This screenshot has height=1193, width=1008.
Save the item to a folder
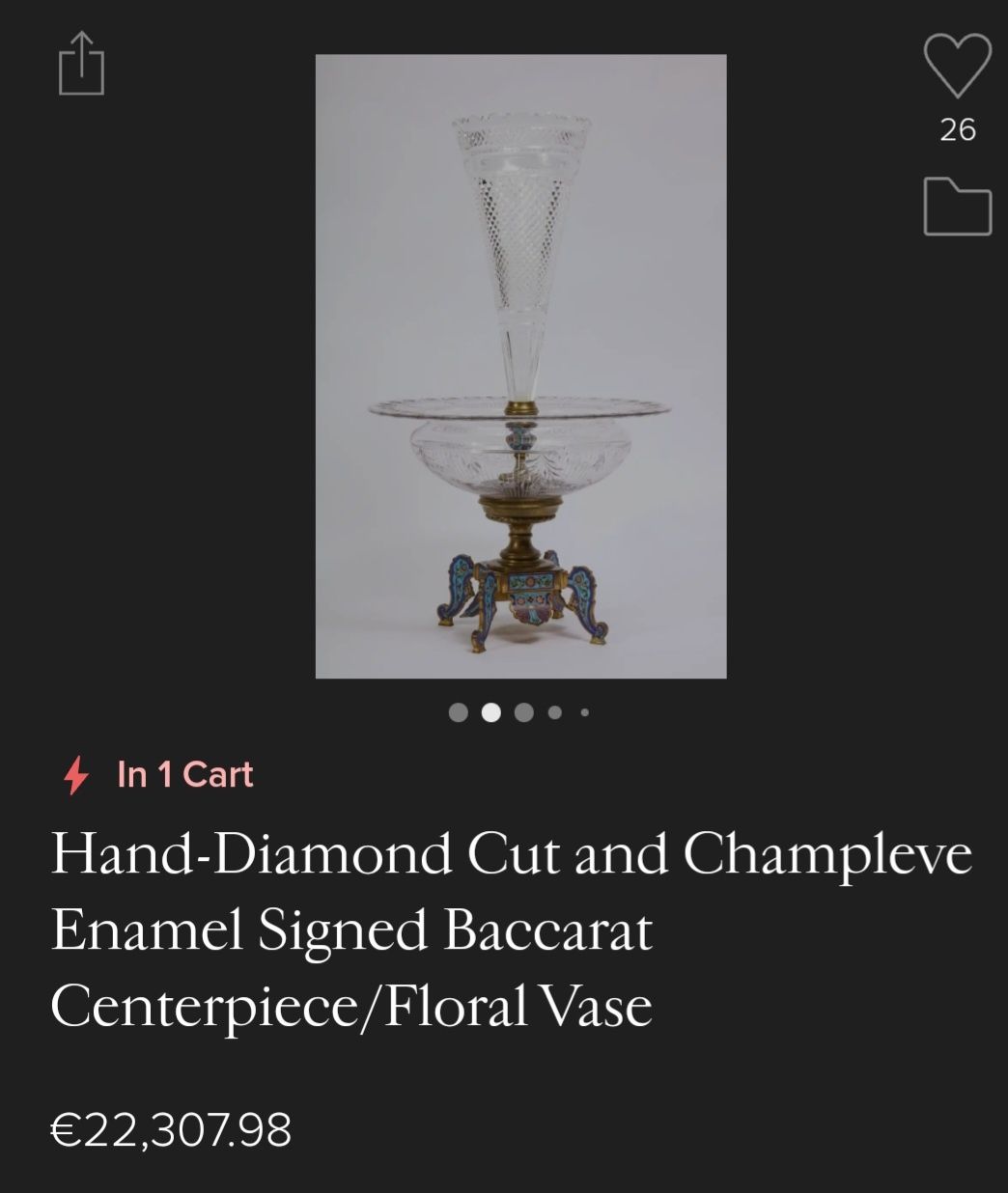pos(957,207)
